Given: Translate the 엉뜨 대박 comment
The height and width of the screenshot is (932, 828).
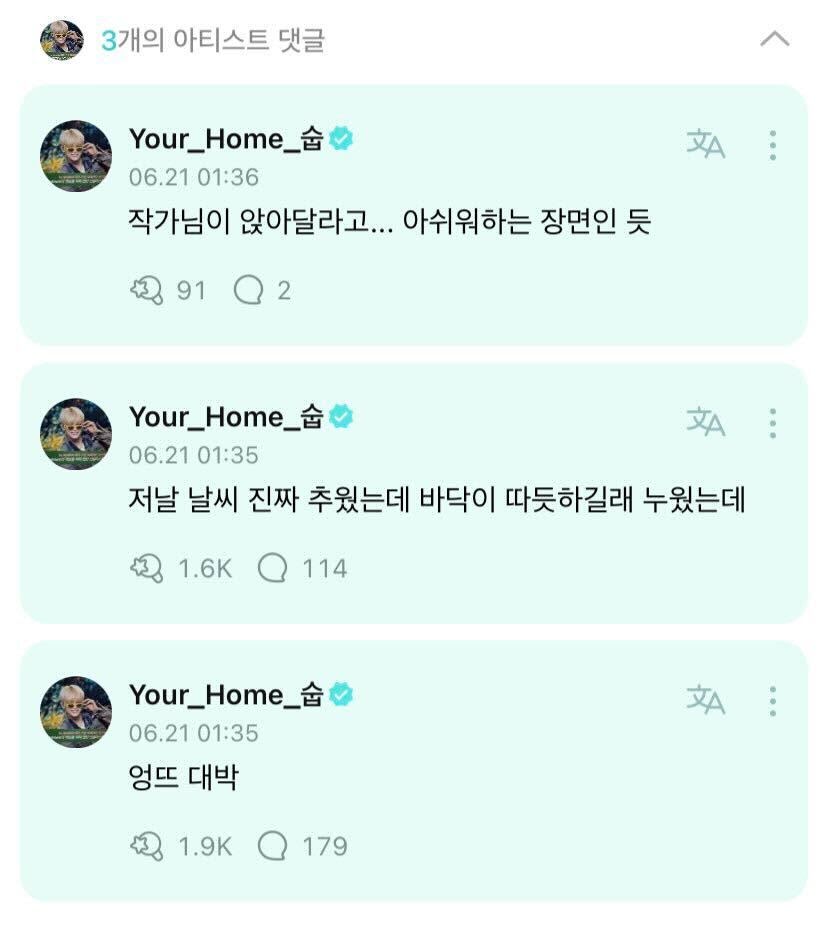Looking at the screenshot, I should click(706, 700).
